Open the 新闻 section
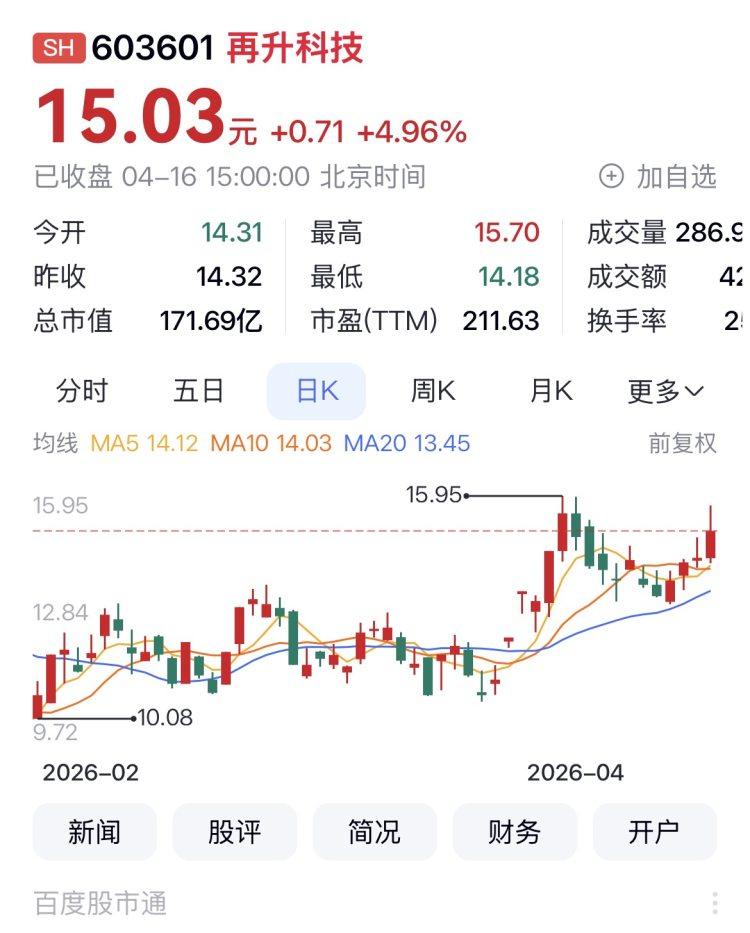The image size is (750, 933). click(x=95, y=831)
